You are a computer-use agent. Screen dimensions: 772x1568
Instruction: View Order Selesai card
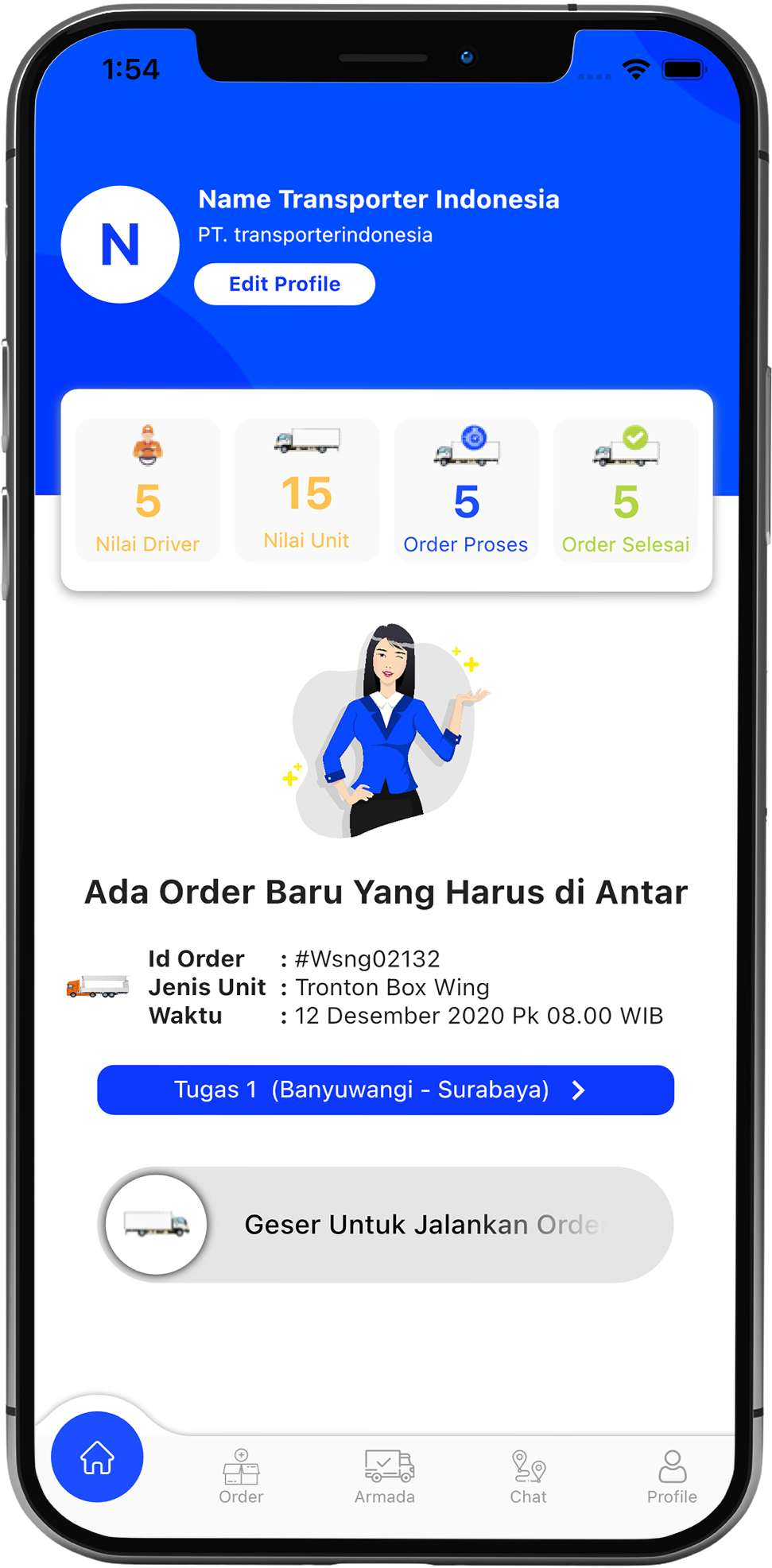point(626,490)
